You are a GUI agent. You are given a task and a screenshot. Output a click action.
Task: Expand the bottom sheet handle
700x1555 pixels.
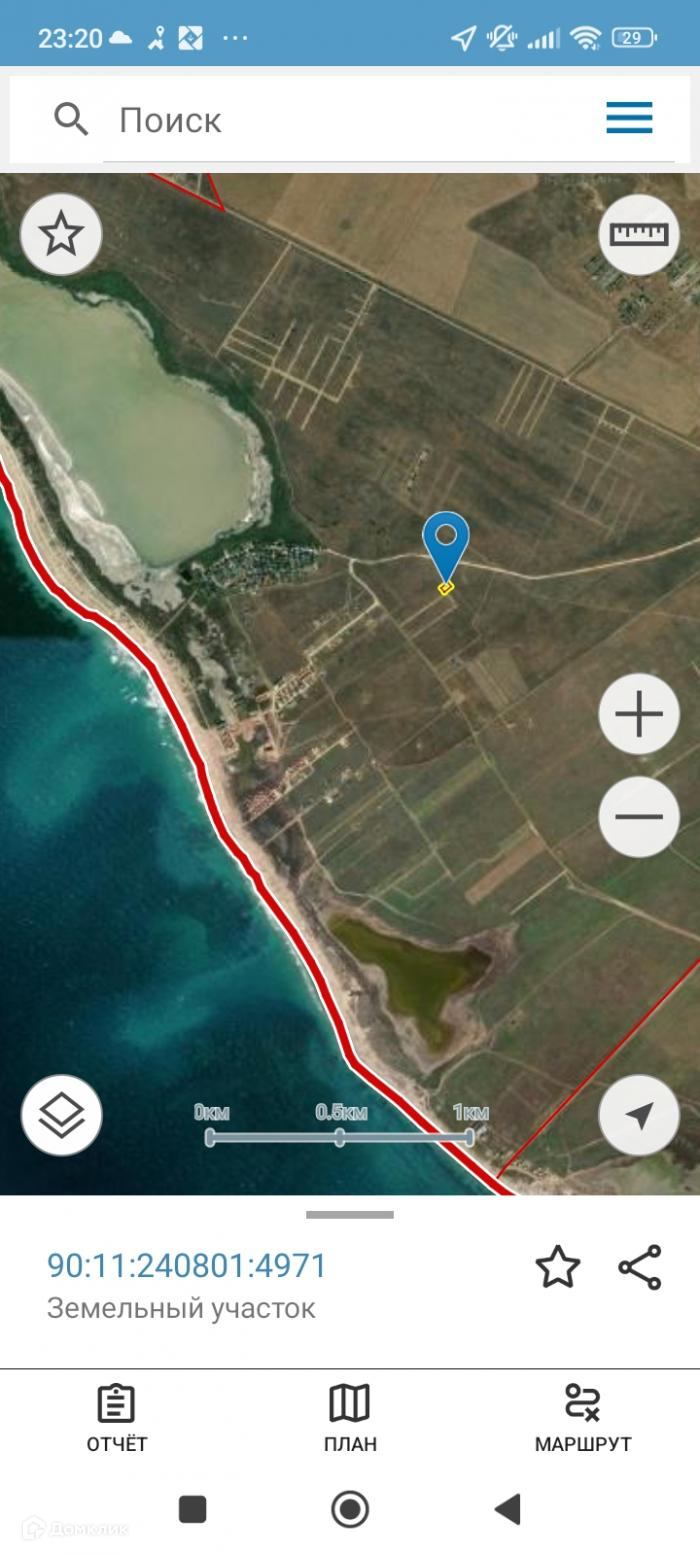pyautogui.click(x=350, y=1215)
